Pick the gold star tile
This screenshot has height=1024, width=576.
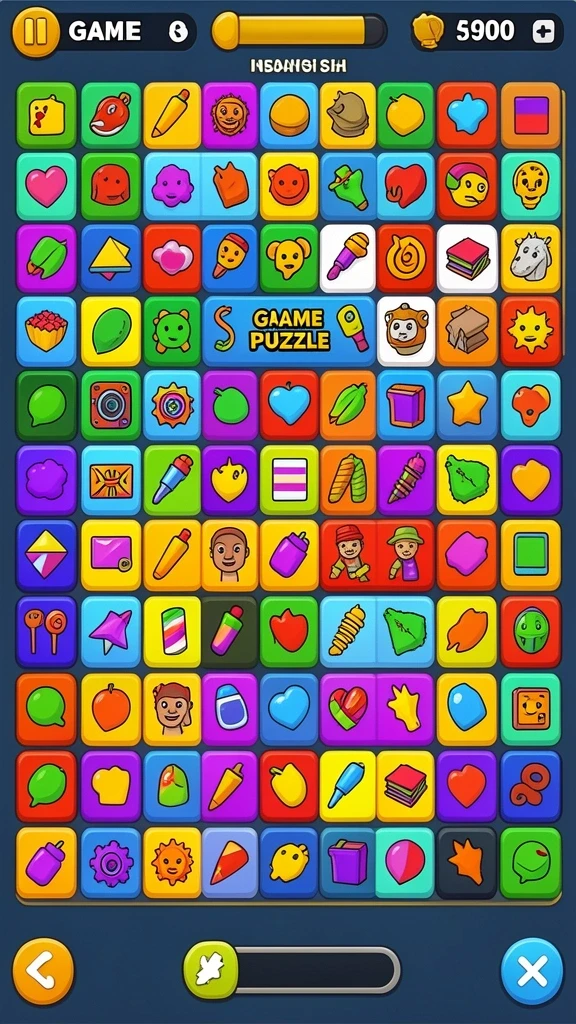point(467,406)
